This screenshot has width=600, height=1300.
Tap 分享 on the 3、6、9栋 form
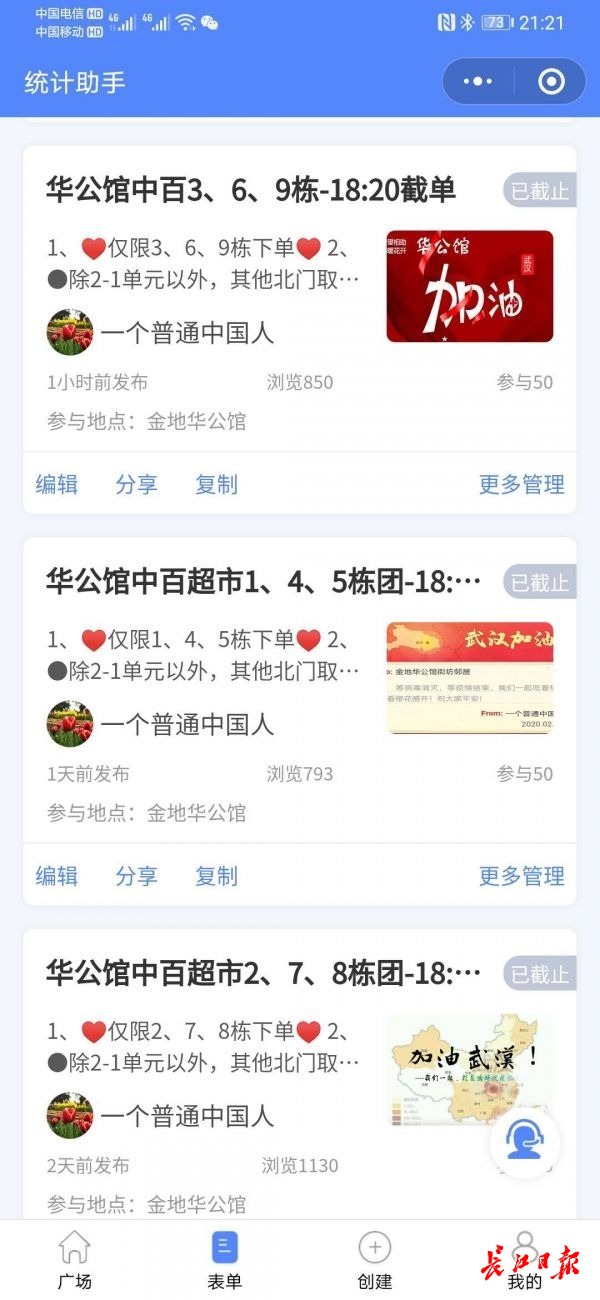tap(136, 484)
